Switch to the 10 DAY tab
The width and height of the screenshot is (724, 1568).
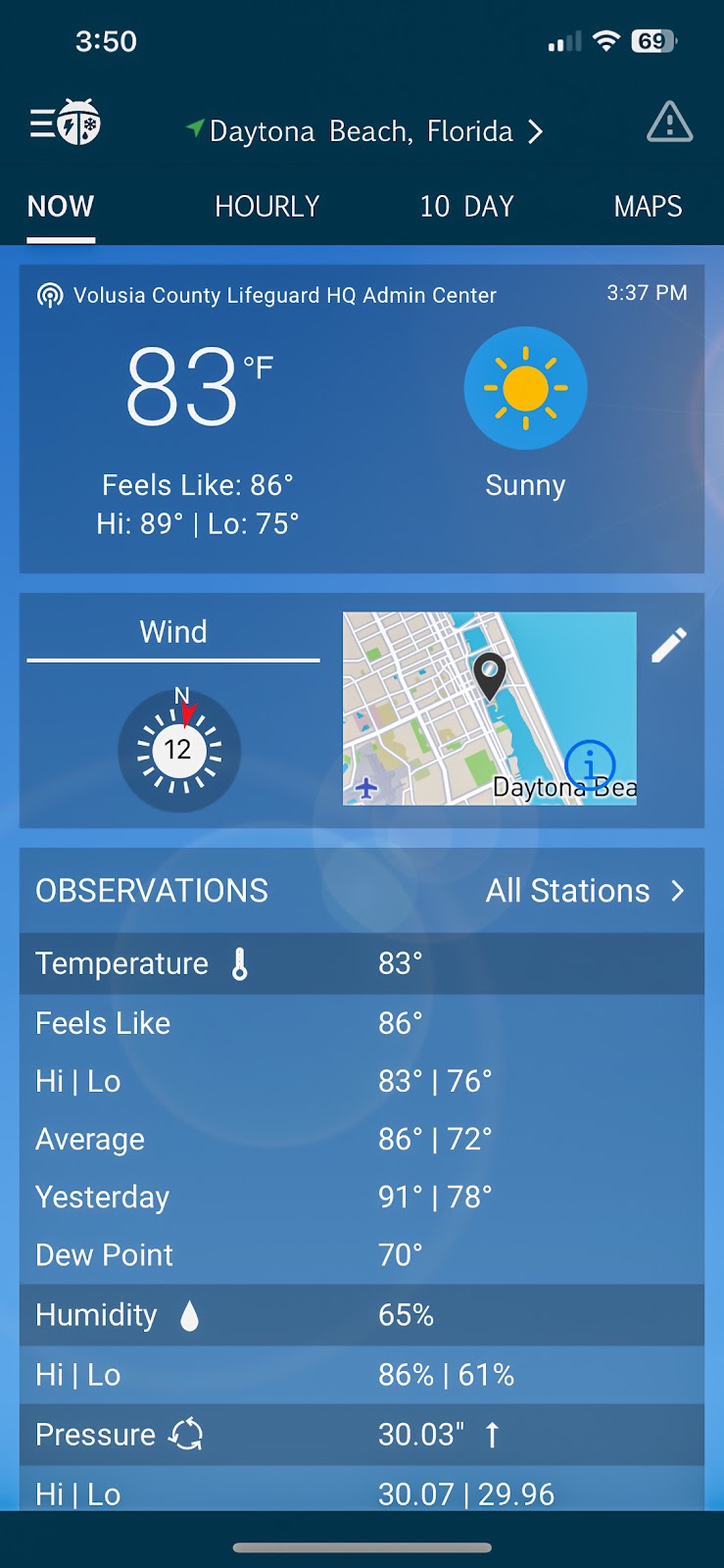click(466, 207)
